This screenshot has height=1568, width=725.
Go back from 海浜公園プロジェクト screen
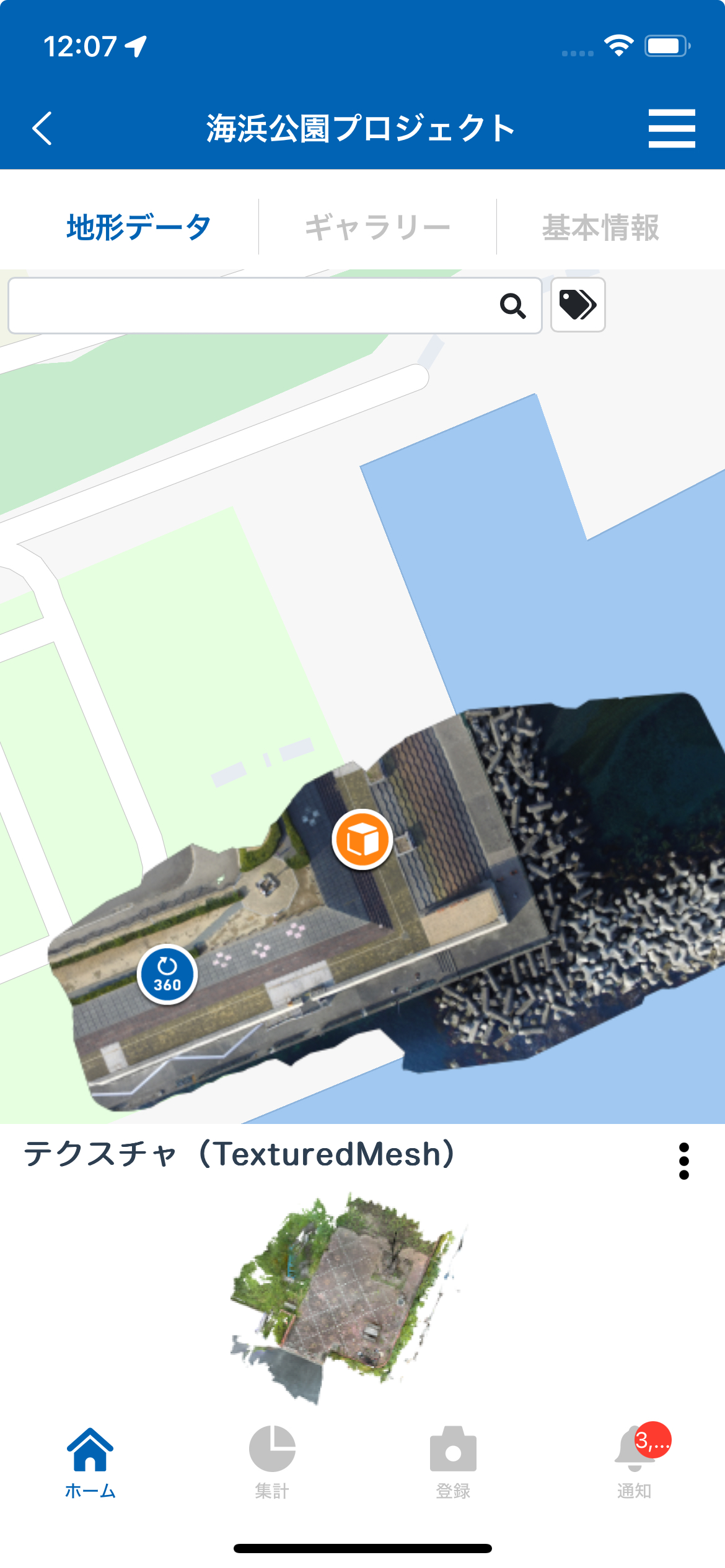(x=42, y=128)
